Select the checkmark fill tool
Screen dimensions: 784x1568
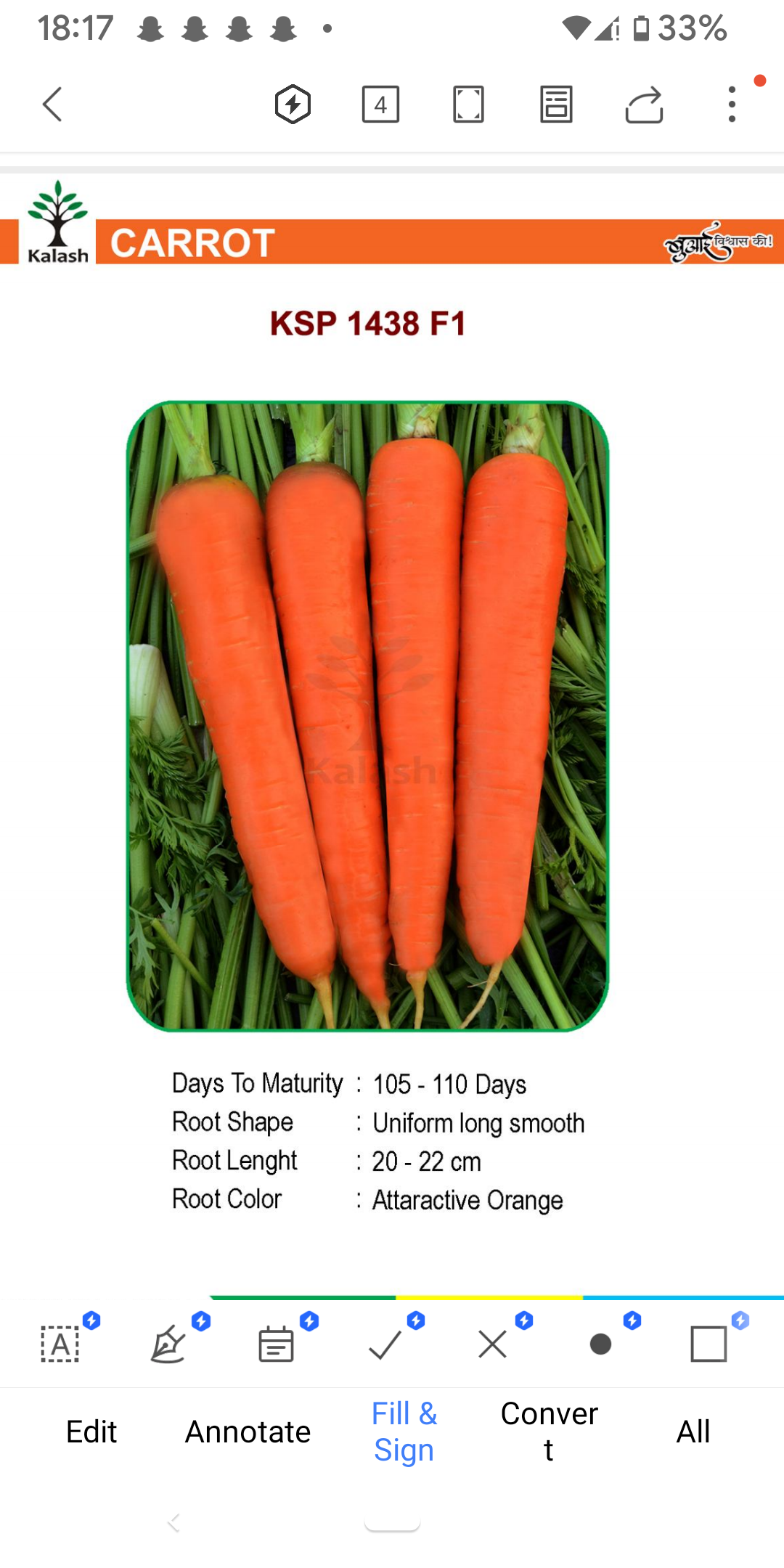tap(385, 1344)
